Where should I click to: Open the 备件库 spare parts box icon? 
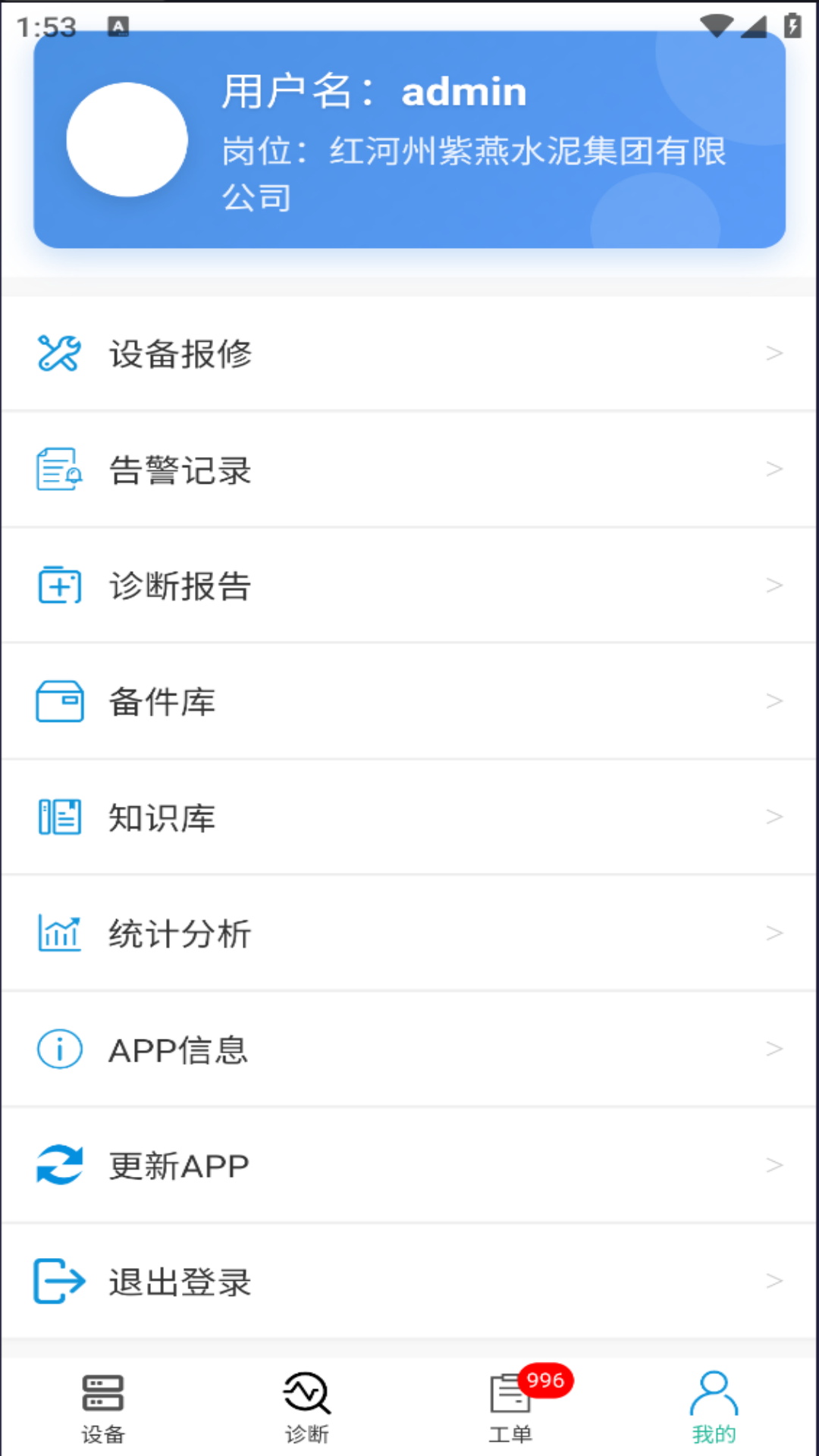click(x=59, y=701)
